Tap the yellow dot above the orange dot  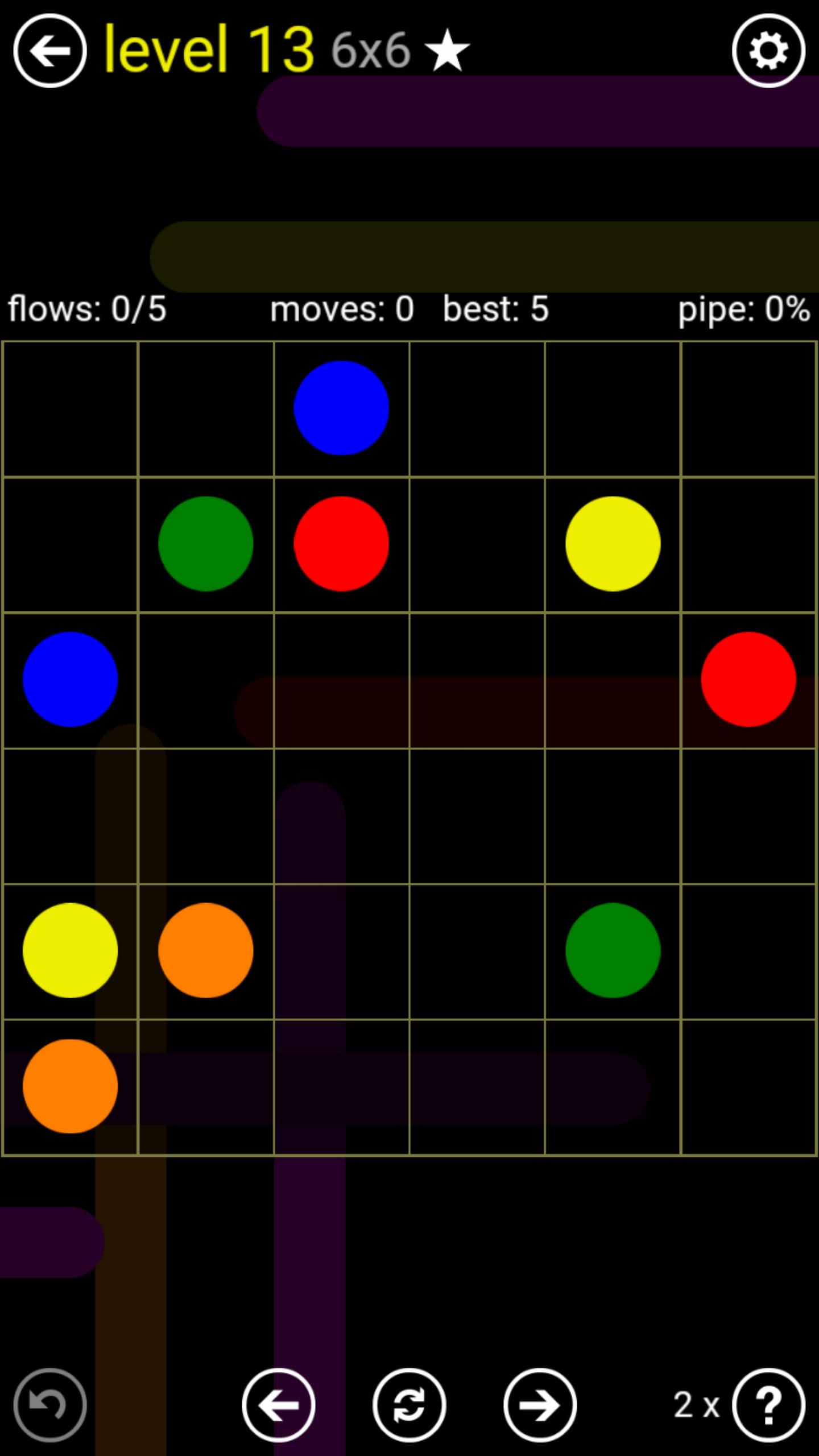tap(70, 950)
